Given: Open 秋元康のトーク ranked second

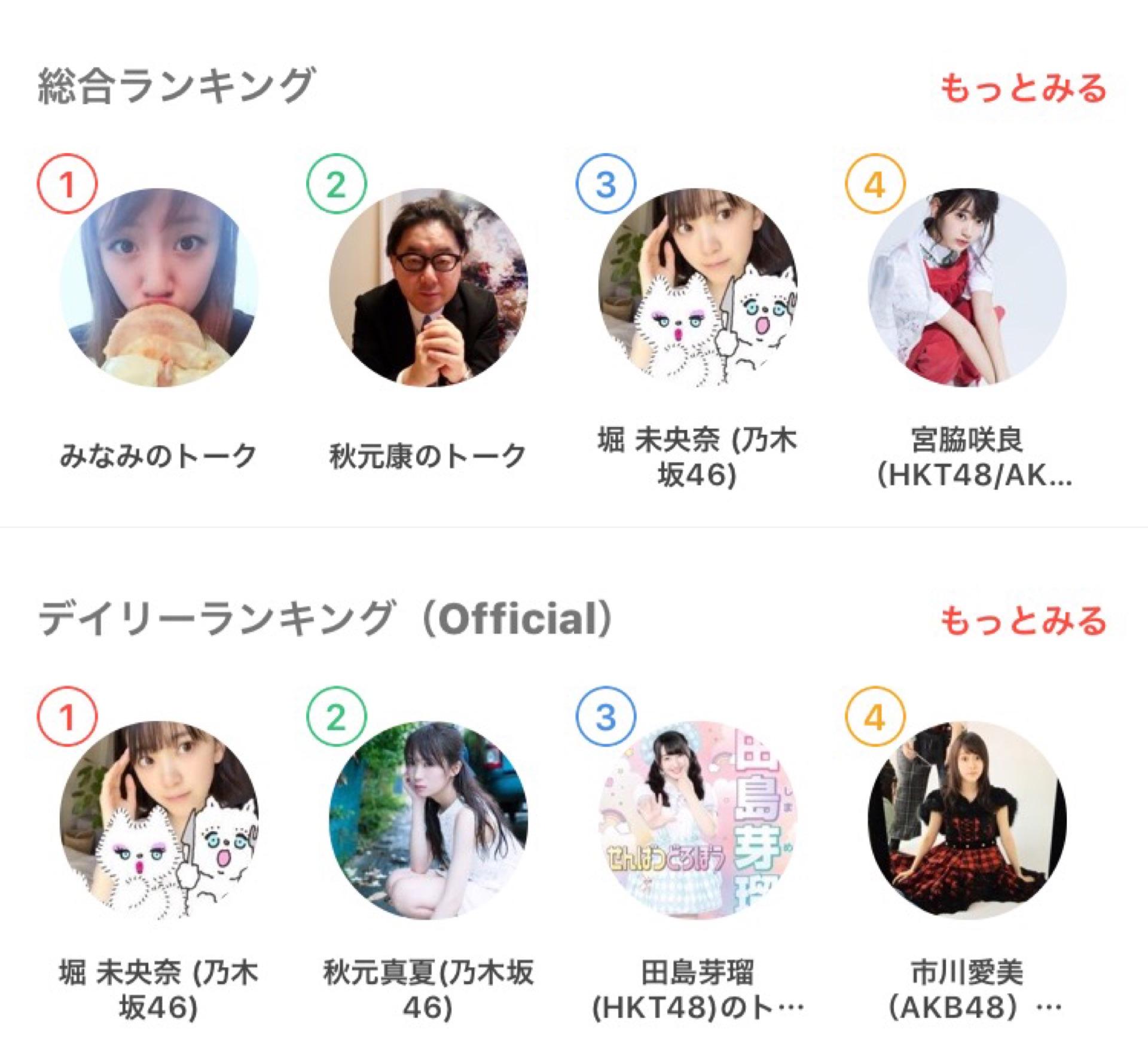Looking at the screenshot, I should click(428, 288).
